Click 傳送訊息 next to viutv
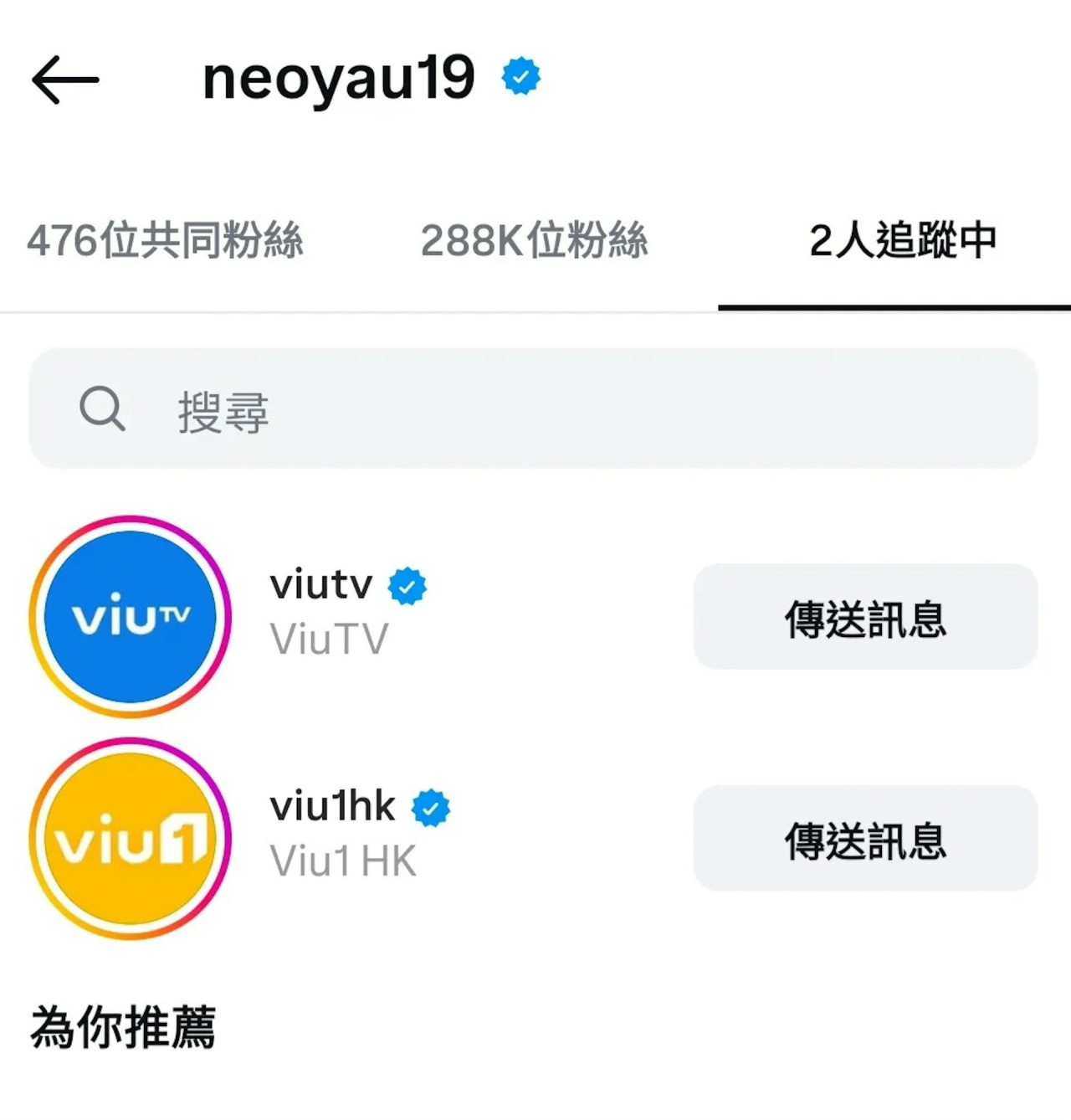Viewport: 1071px width, 1120px height. 866,618
